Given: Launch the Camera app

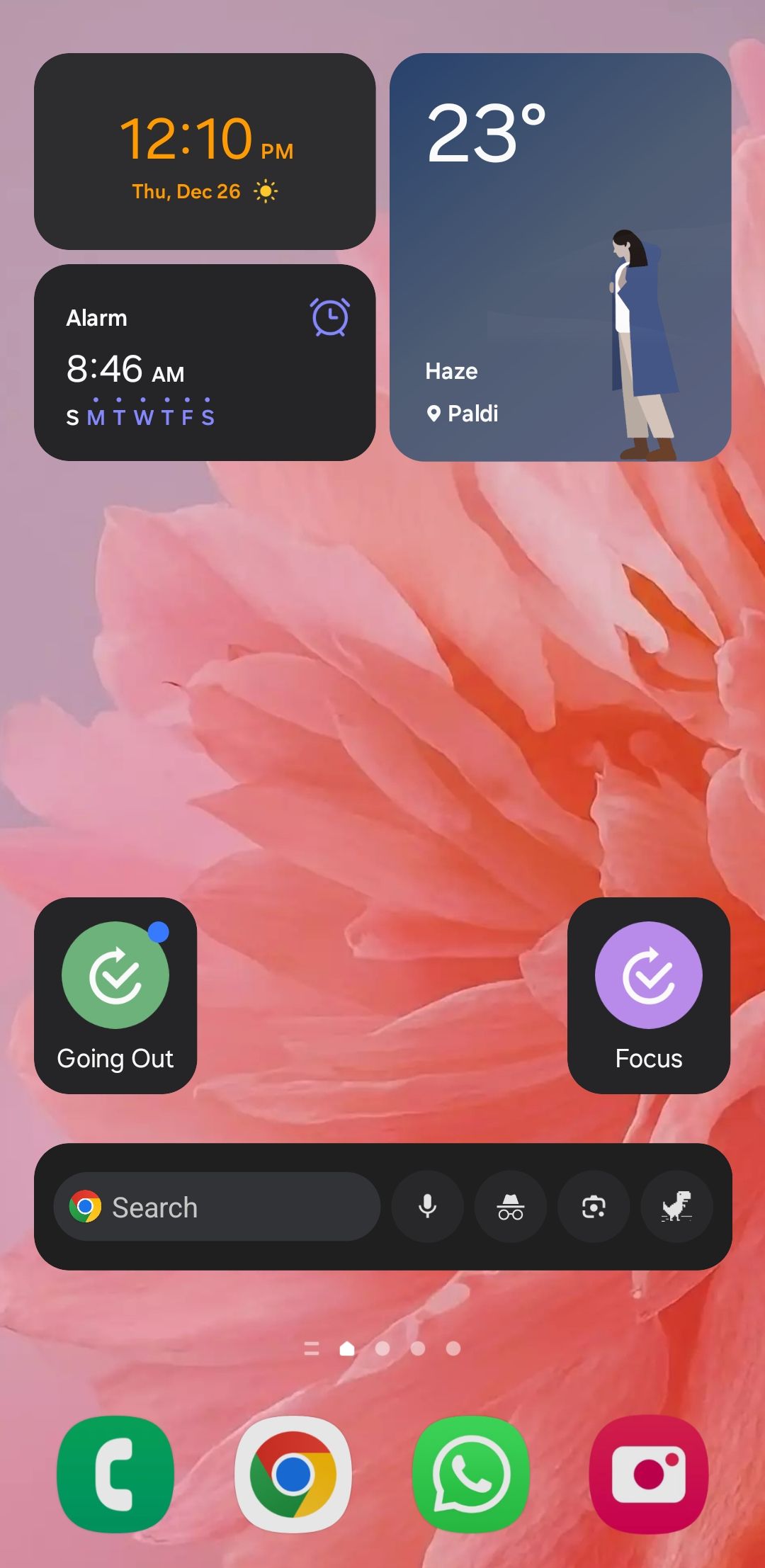Looking at the screenshot, I should (648, 1474).
